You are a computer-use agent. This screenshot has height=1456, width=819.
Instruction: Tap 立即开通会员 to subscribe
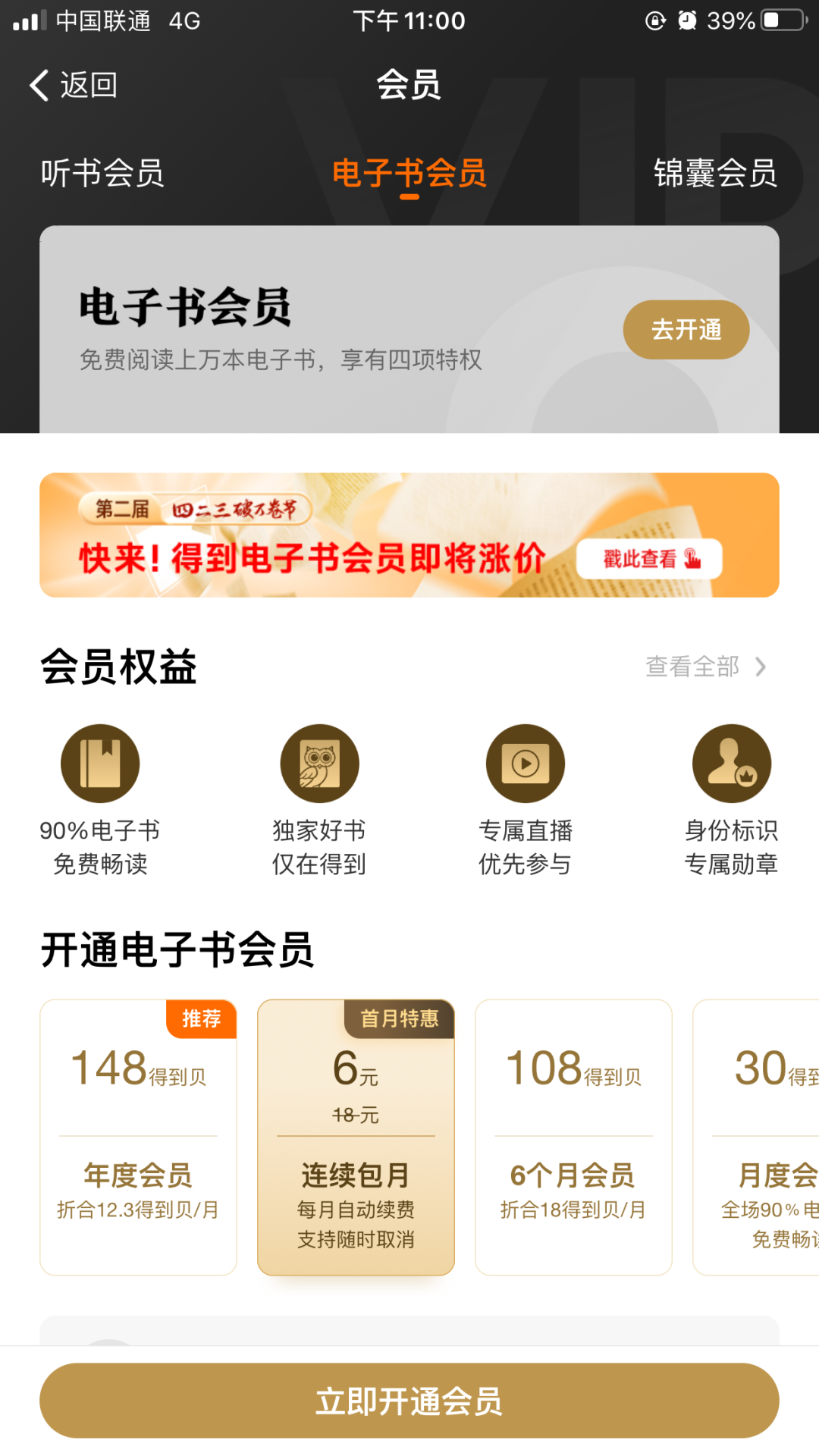point(409,1401)
